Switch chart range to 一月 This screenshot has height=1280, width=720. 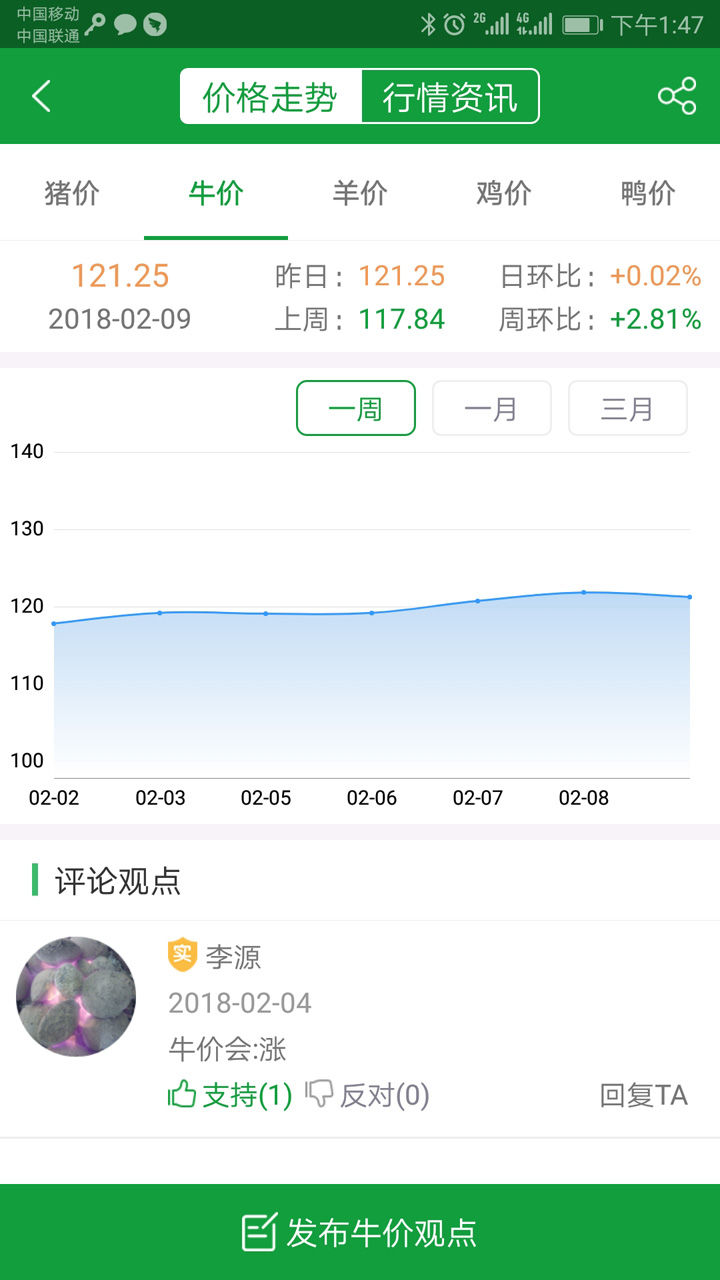pyautogui.click(x=491, y=408)
